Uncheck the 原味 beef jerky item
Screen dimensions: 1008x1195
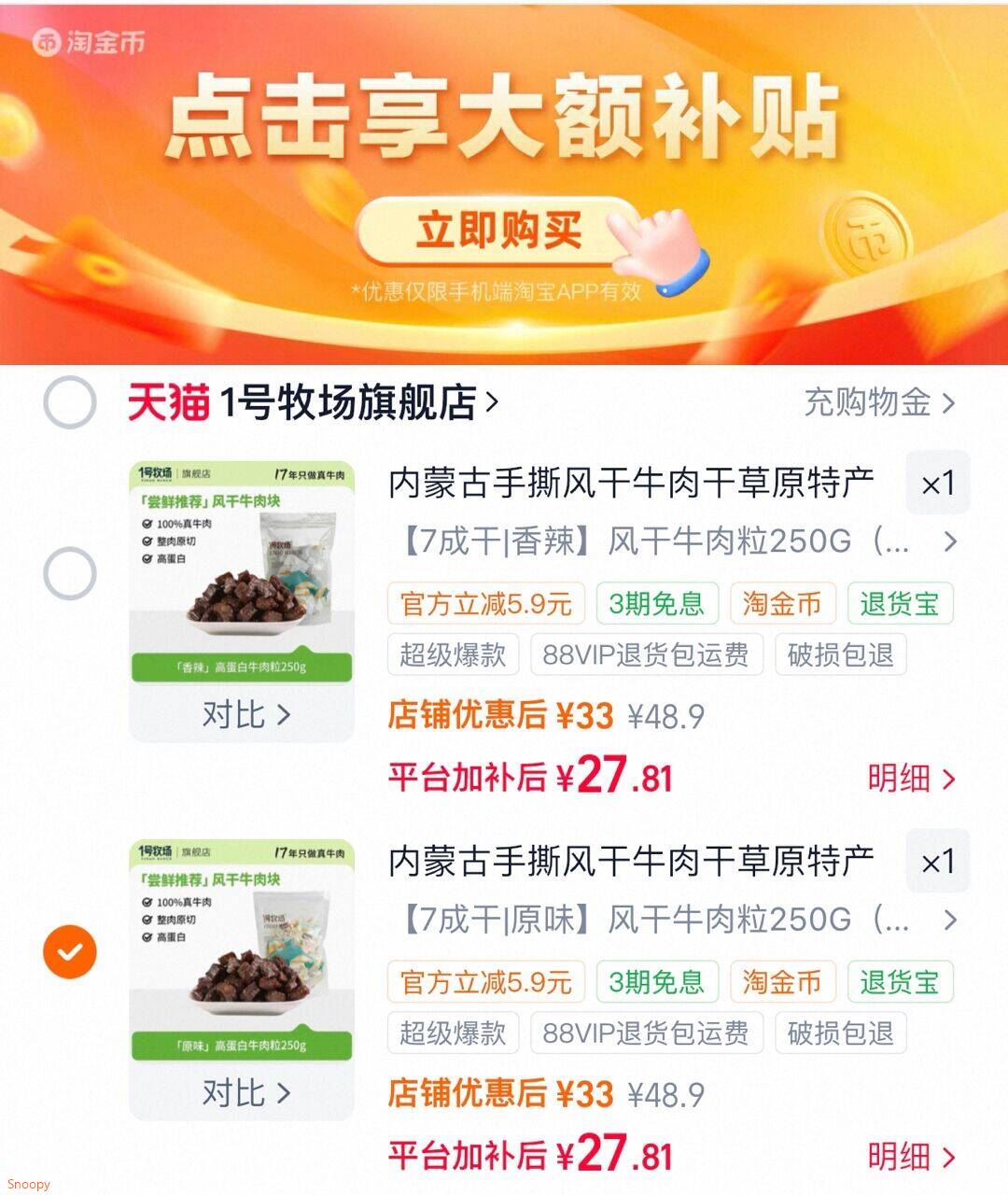coord(70,951)
